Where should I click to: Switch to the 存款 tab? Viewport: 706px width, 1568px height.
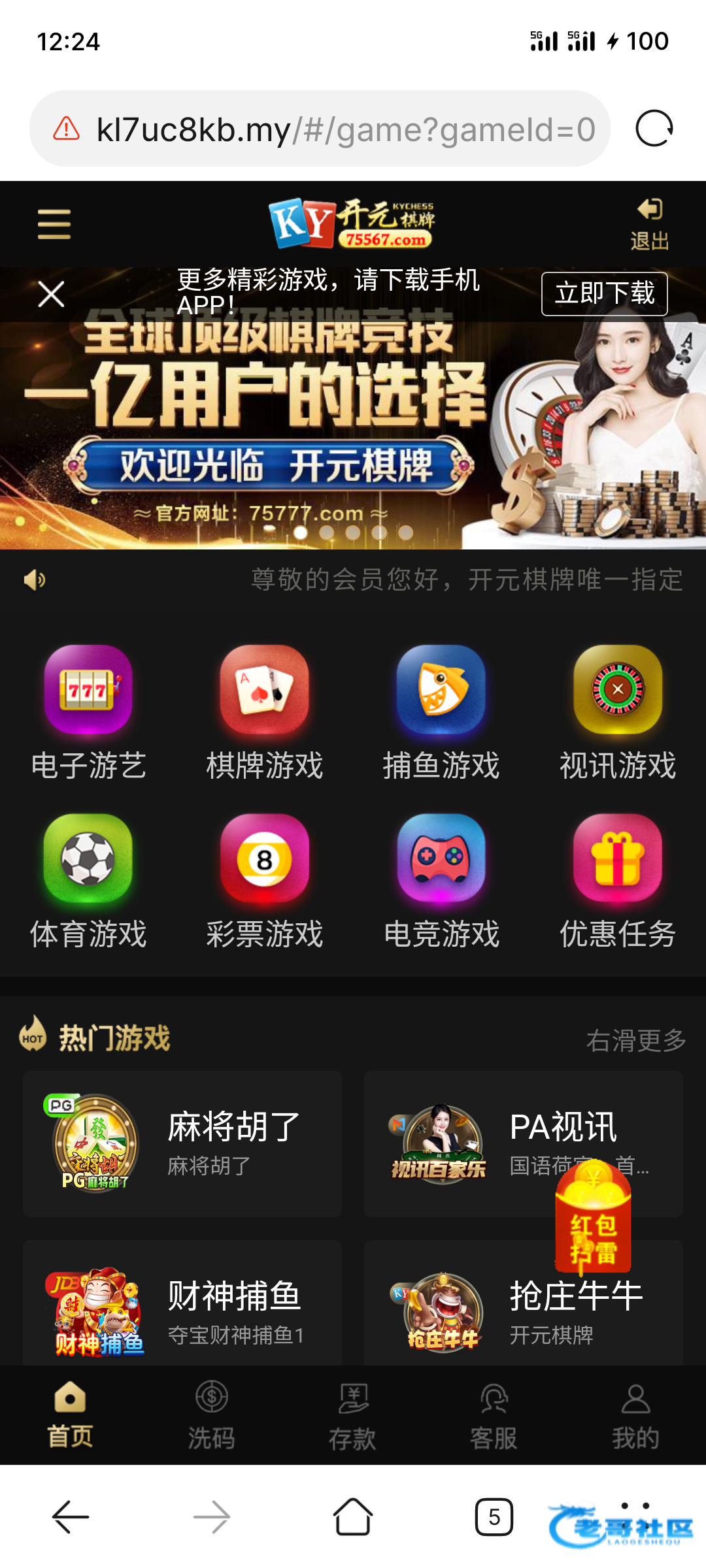pos(352,1415)
